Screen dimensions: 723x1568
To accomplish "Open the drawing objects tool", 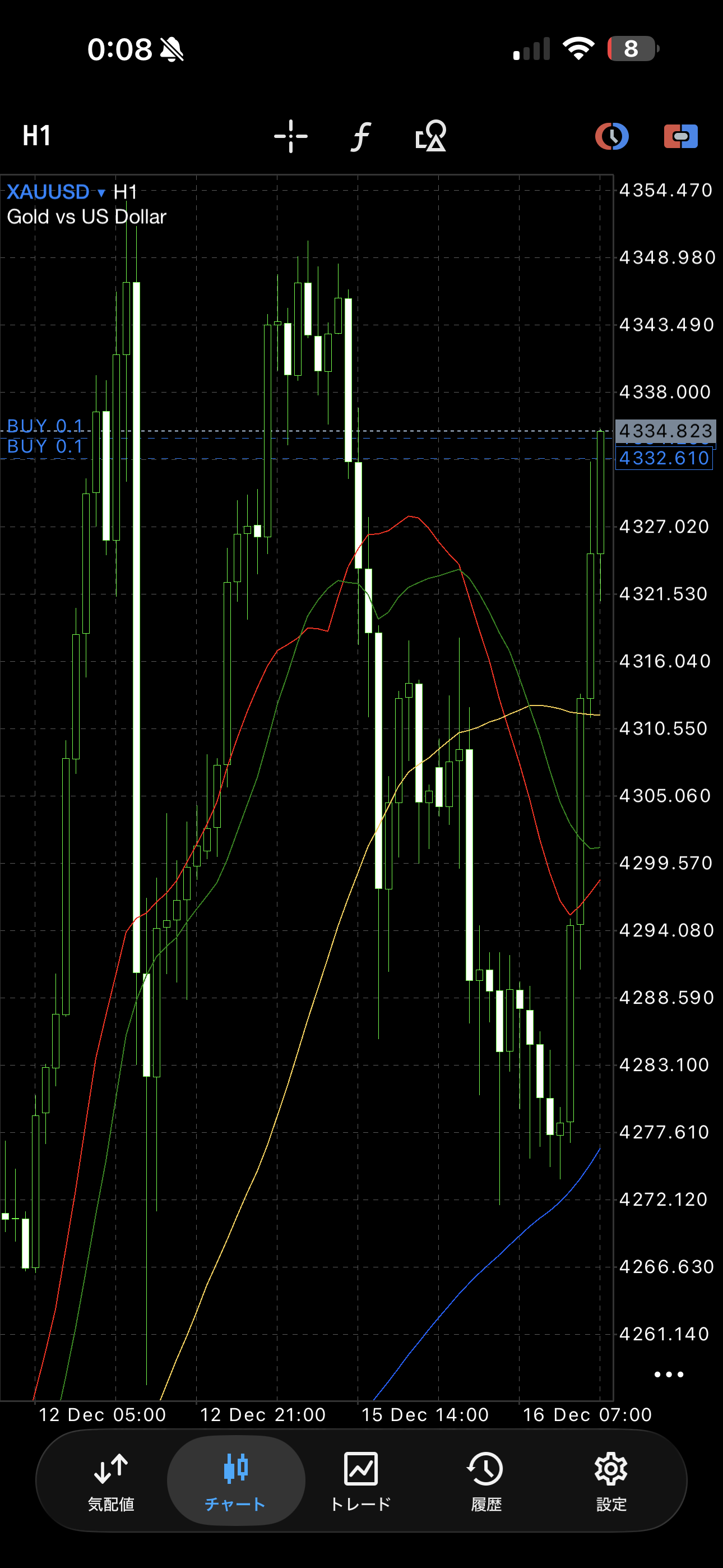I will (x=431, y=136).
